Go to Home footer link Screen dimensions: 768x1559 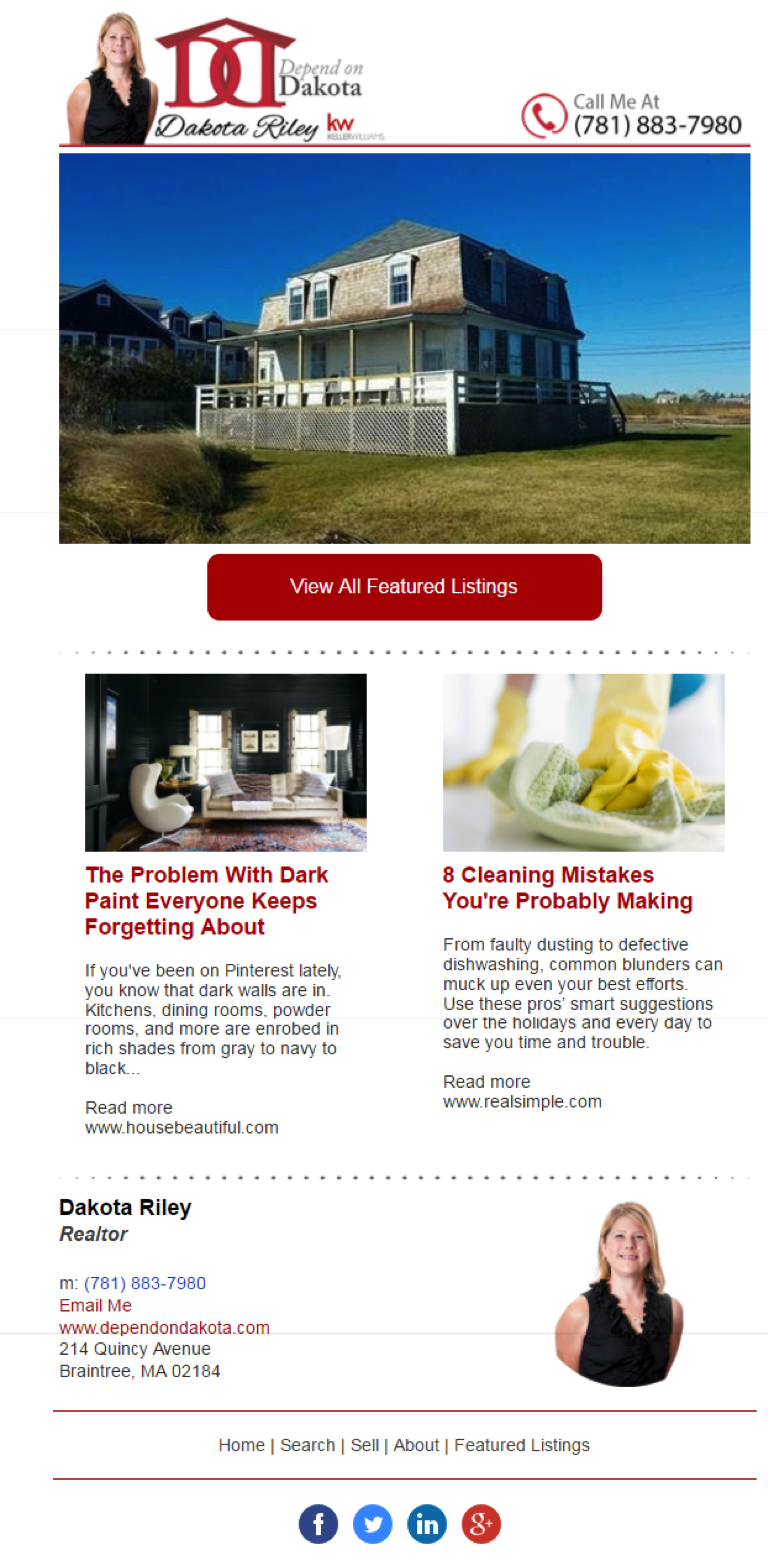coord(241,1445)
